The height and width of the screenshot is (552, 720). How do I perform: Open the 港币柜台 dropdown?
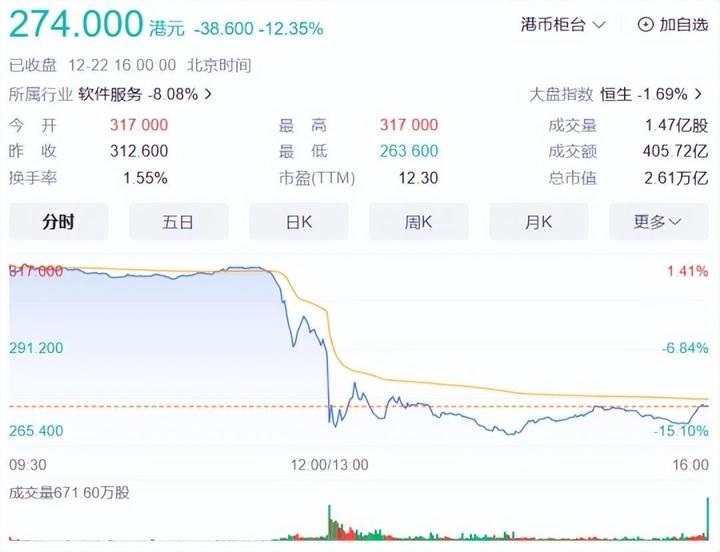pos(564,24)
